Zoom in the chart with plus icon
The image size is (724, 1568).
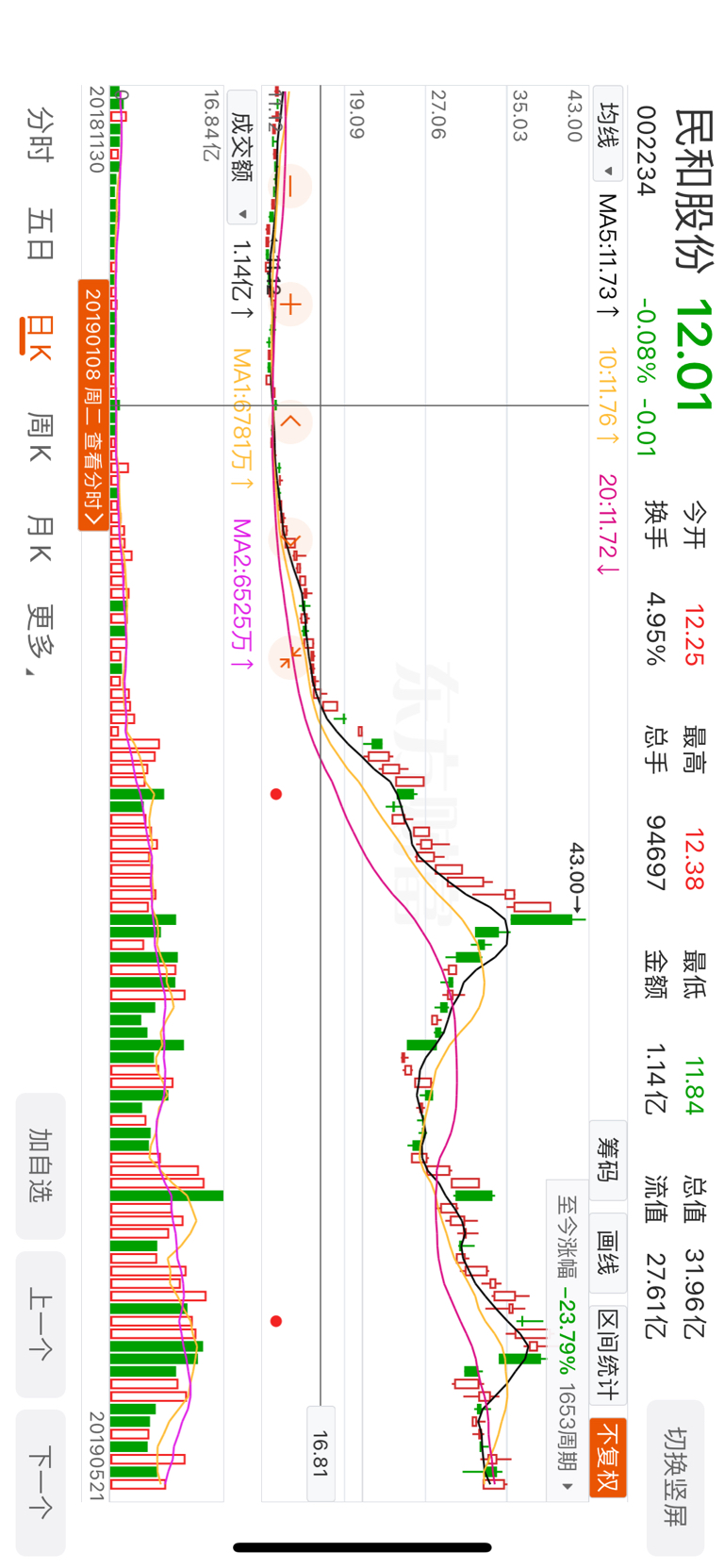[291, 305]
